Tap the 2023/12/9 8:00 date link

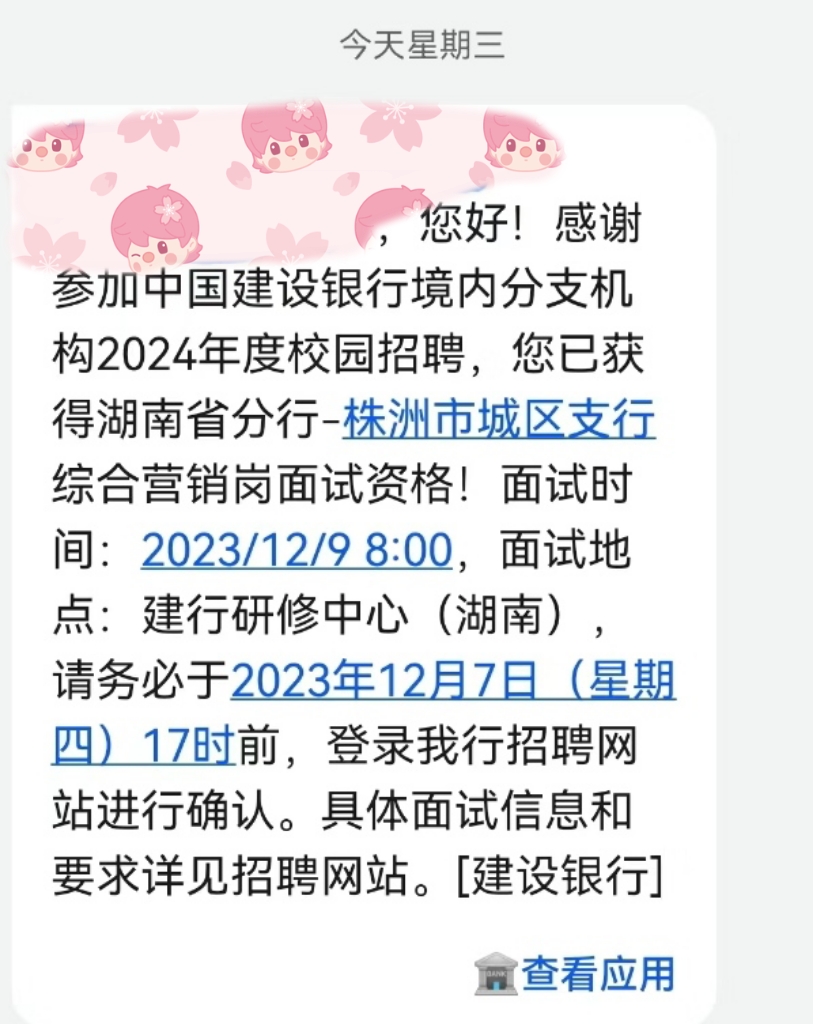pos(297,551)
